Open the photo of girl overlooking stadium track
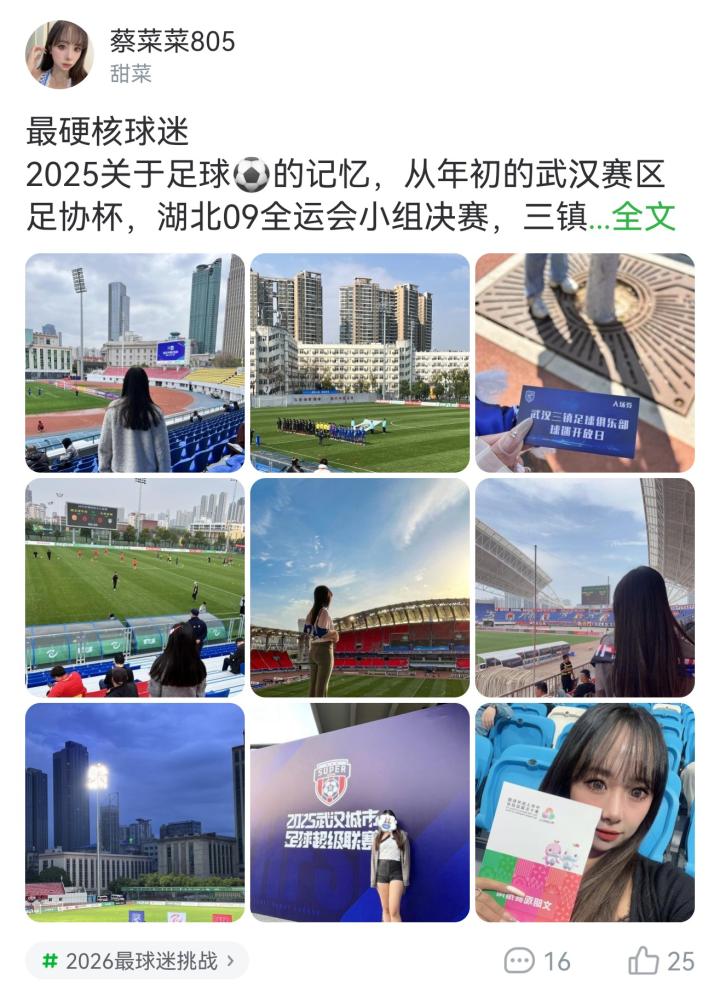720x989 pixels. pyautogui.click(x=135, y=363)
